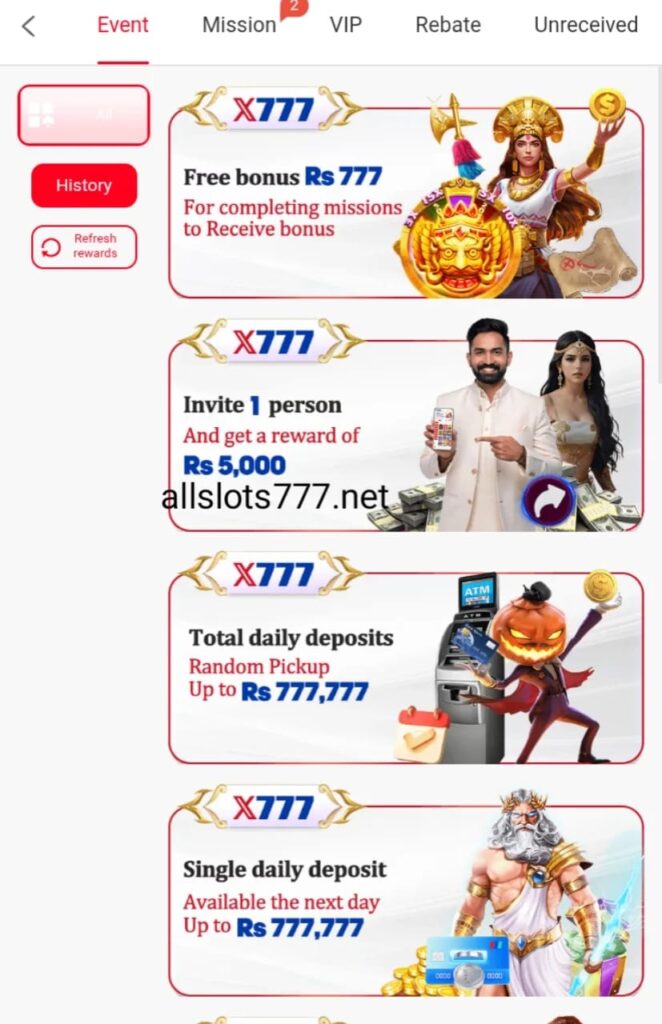Open the History button

tap(83, 185)
